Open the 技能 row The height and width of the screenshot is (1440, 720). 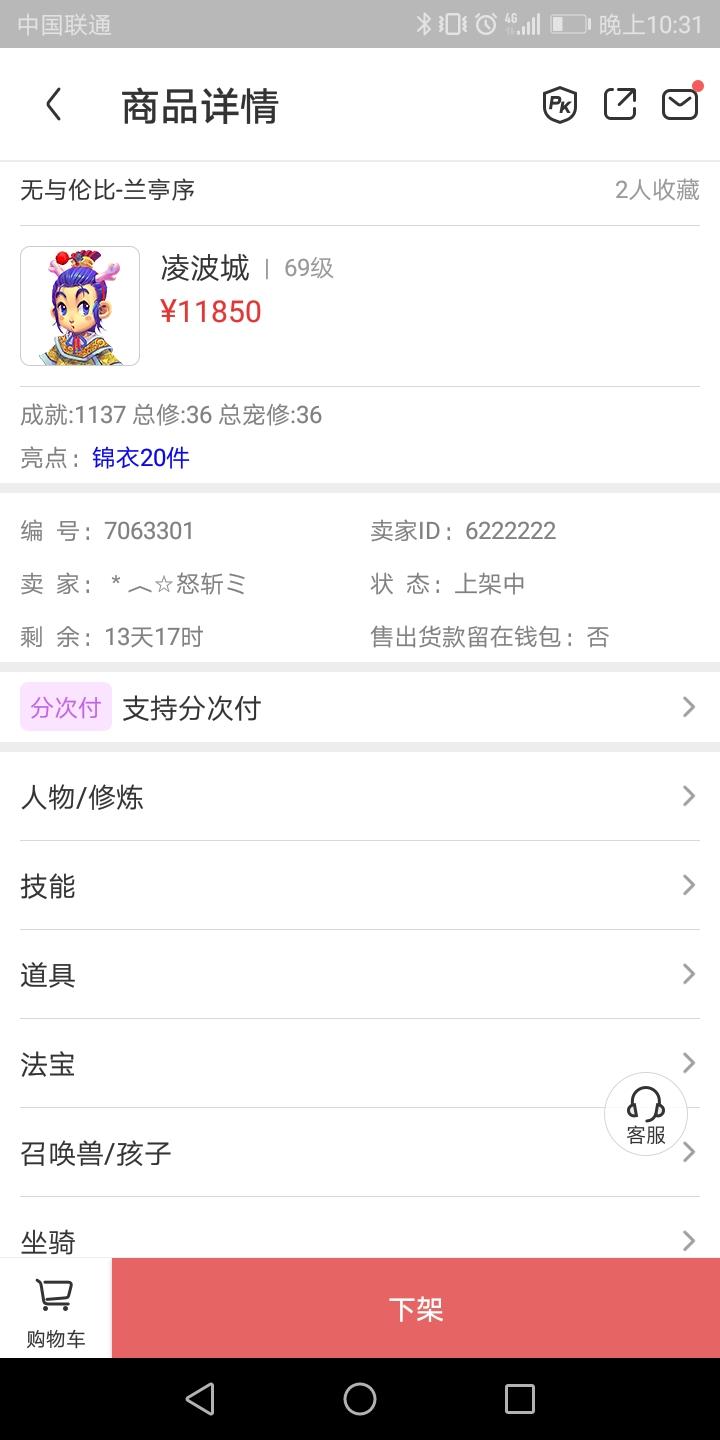coord(360,886)
